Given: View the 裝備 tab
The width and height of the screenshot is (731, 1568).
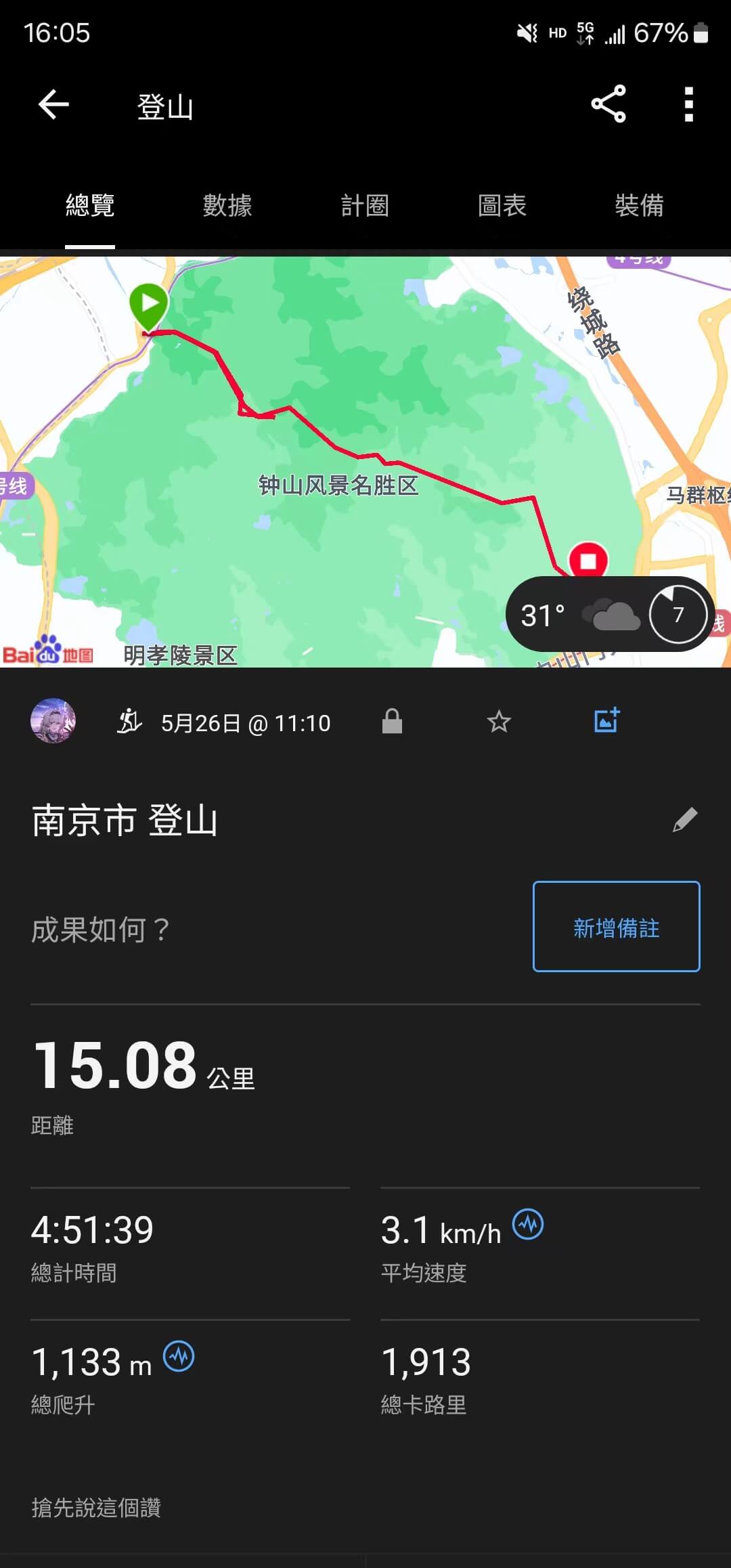Looking at the screenshot, I should click(639, 205).
